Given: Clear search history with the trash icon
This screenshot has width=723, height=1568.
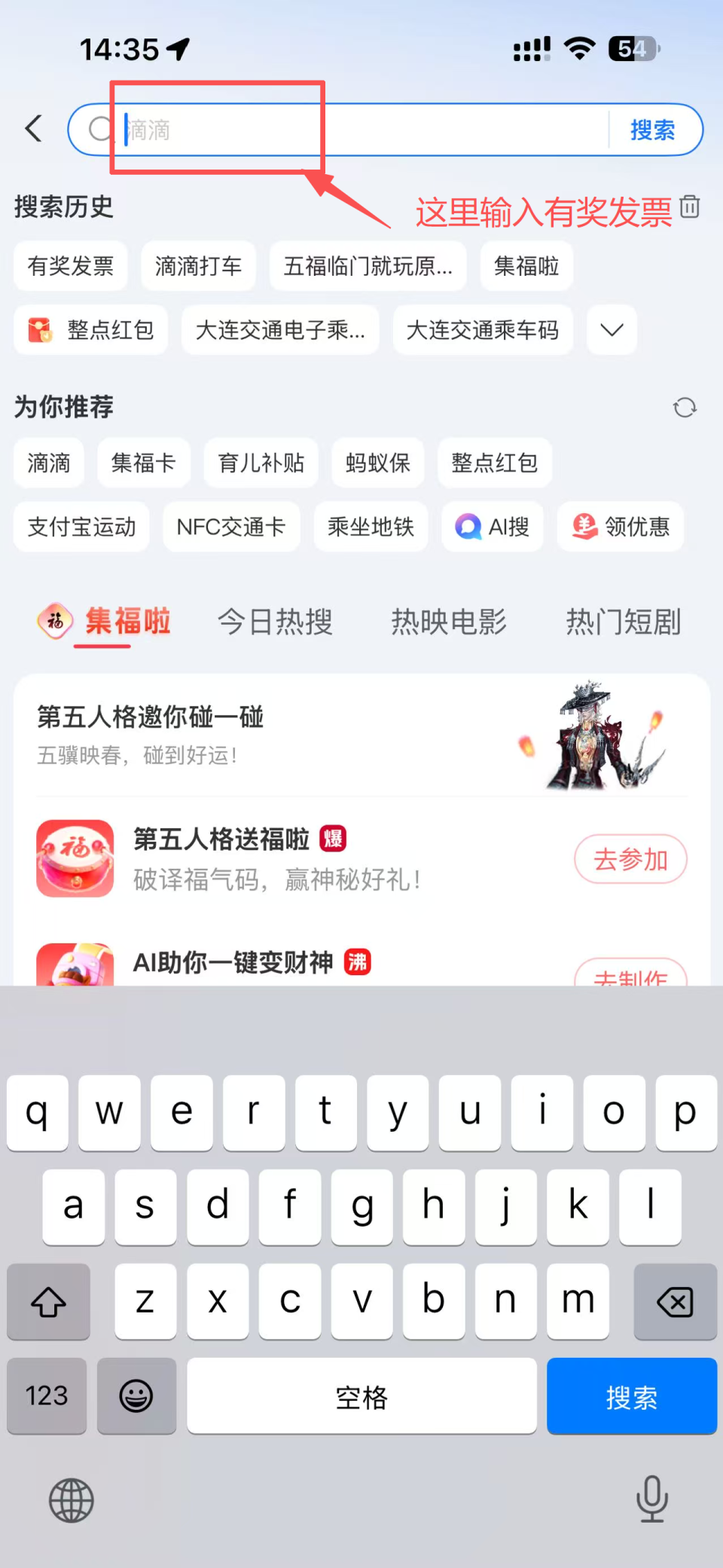Looking at the screenshot, I should click(690, 207).
